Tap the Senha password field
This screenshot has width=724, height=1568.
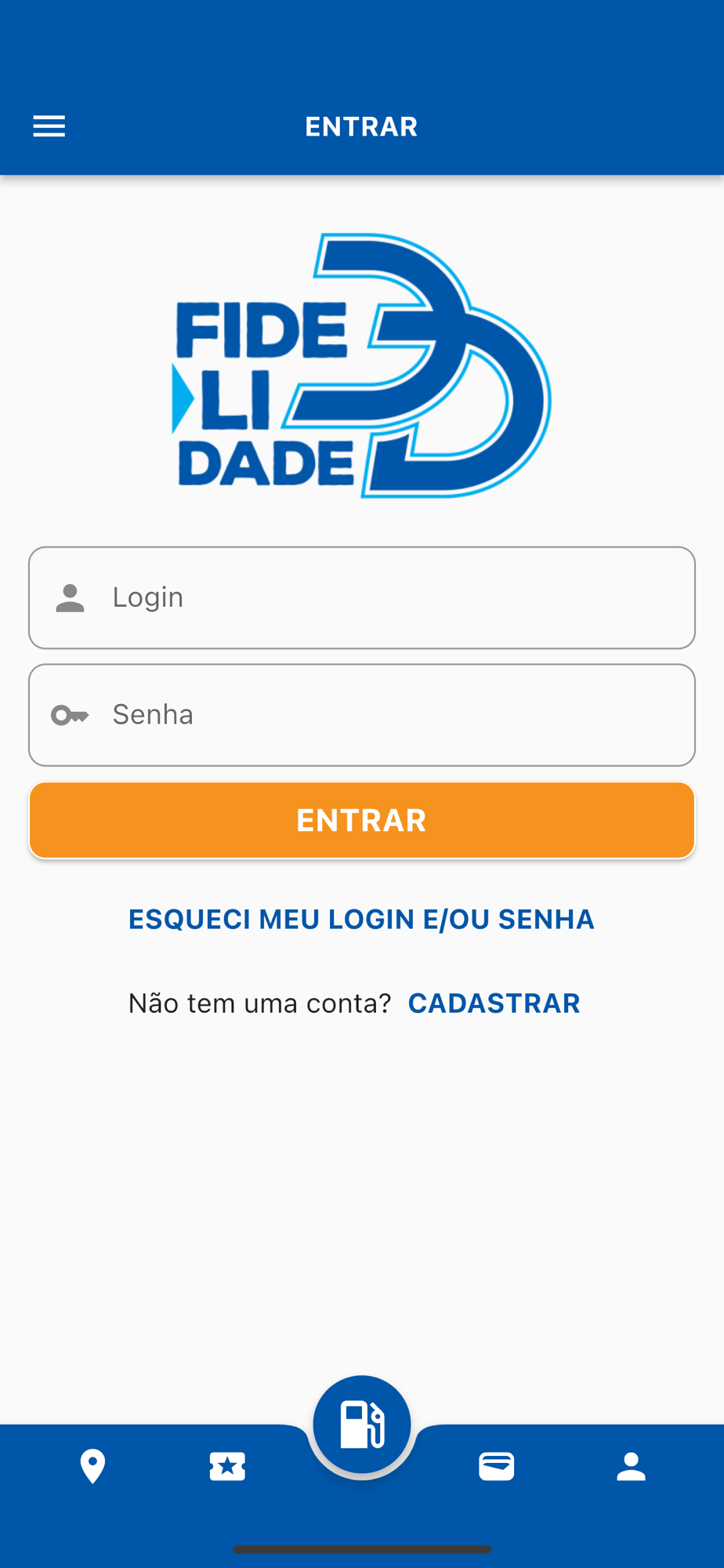coord(362,715)
